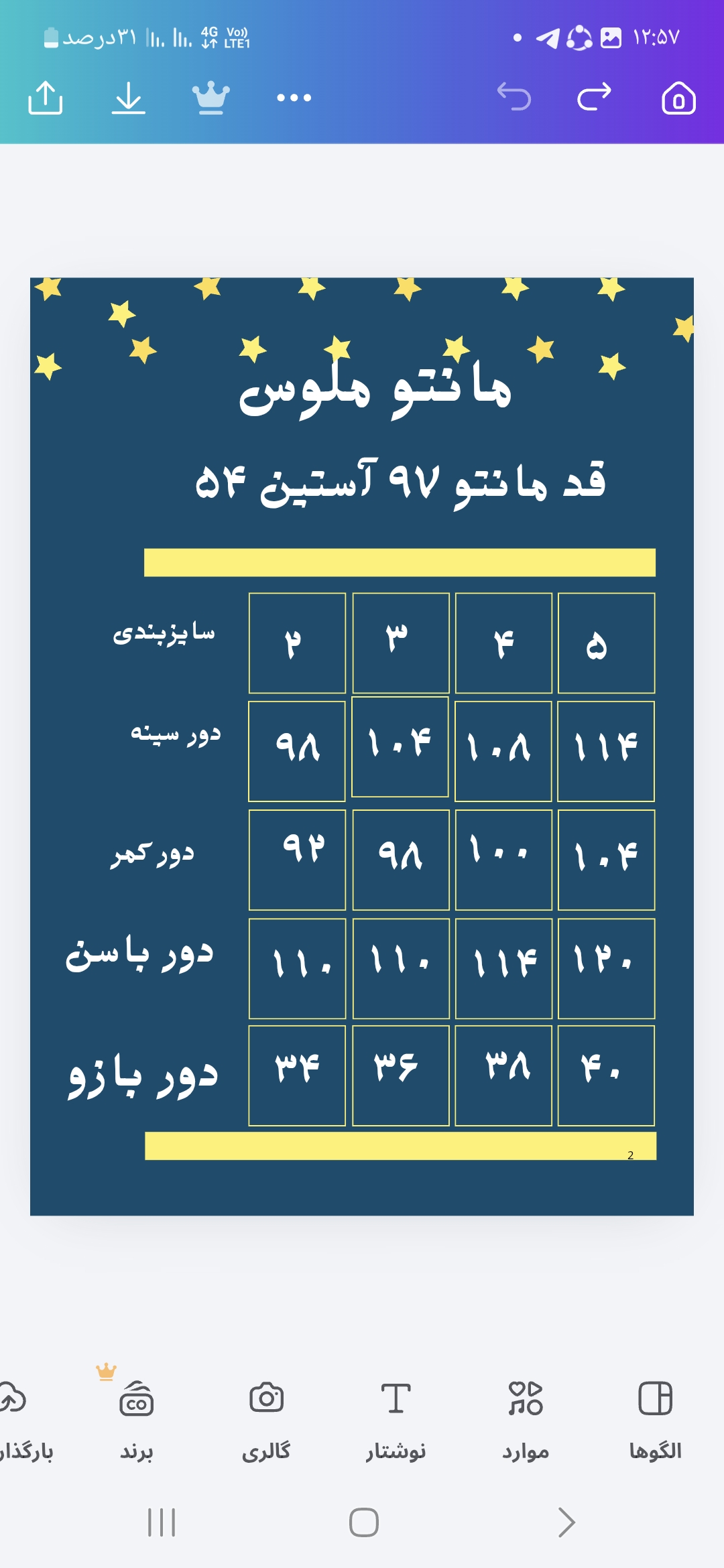
Task: Open the premium crown icon
Action: [x=210, y=98]
